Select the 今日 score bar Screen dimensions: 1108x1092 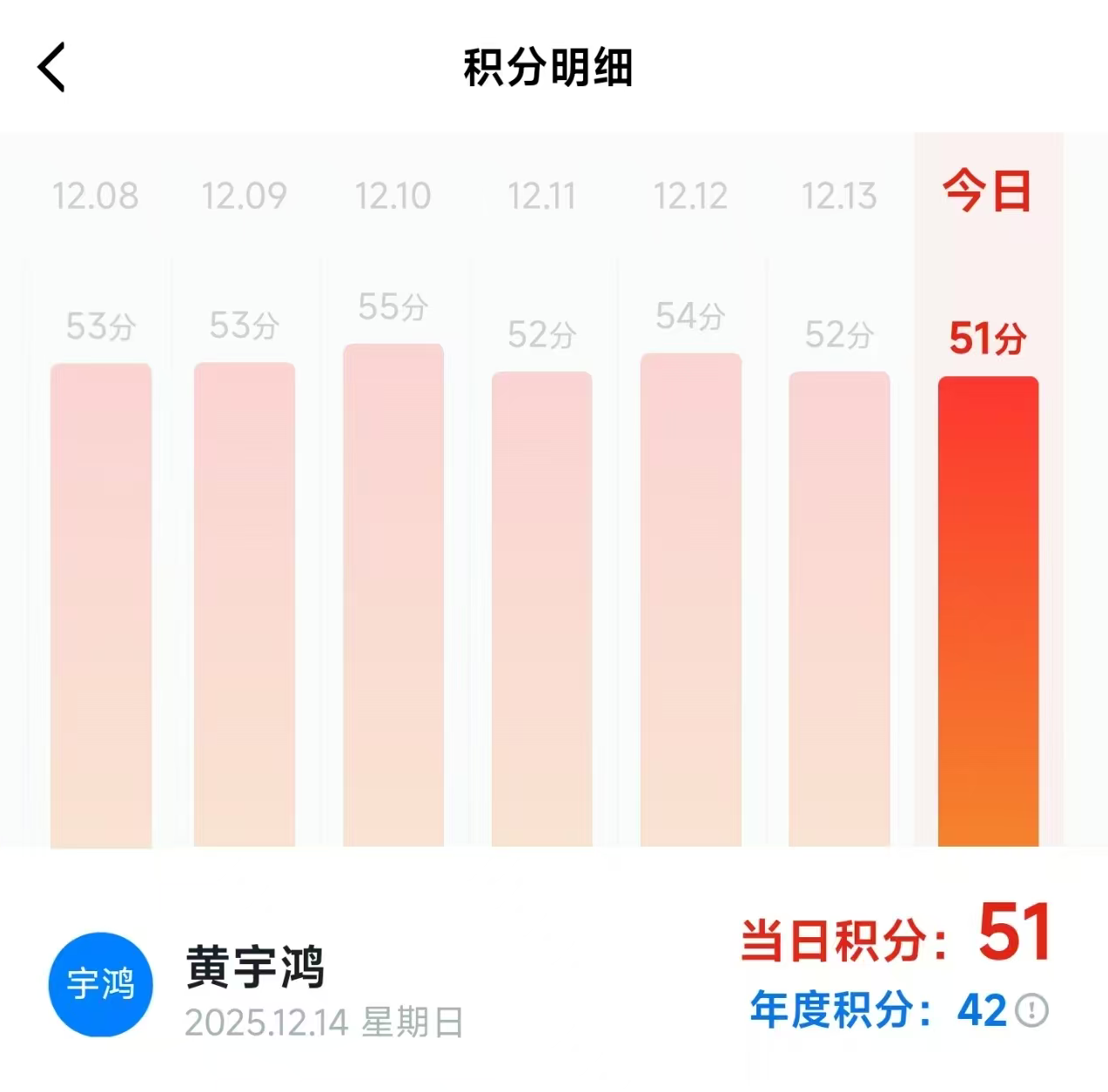coord(988,611)
